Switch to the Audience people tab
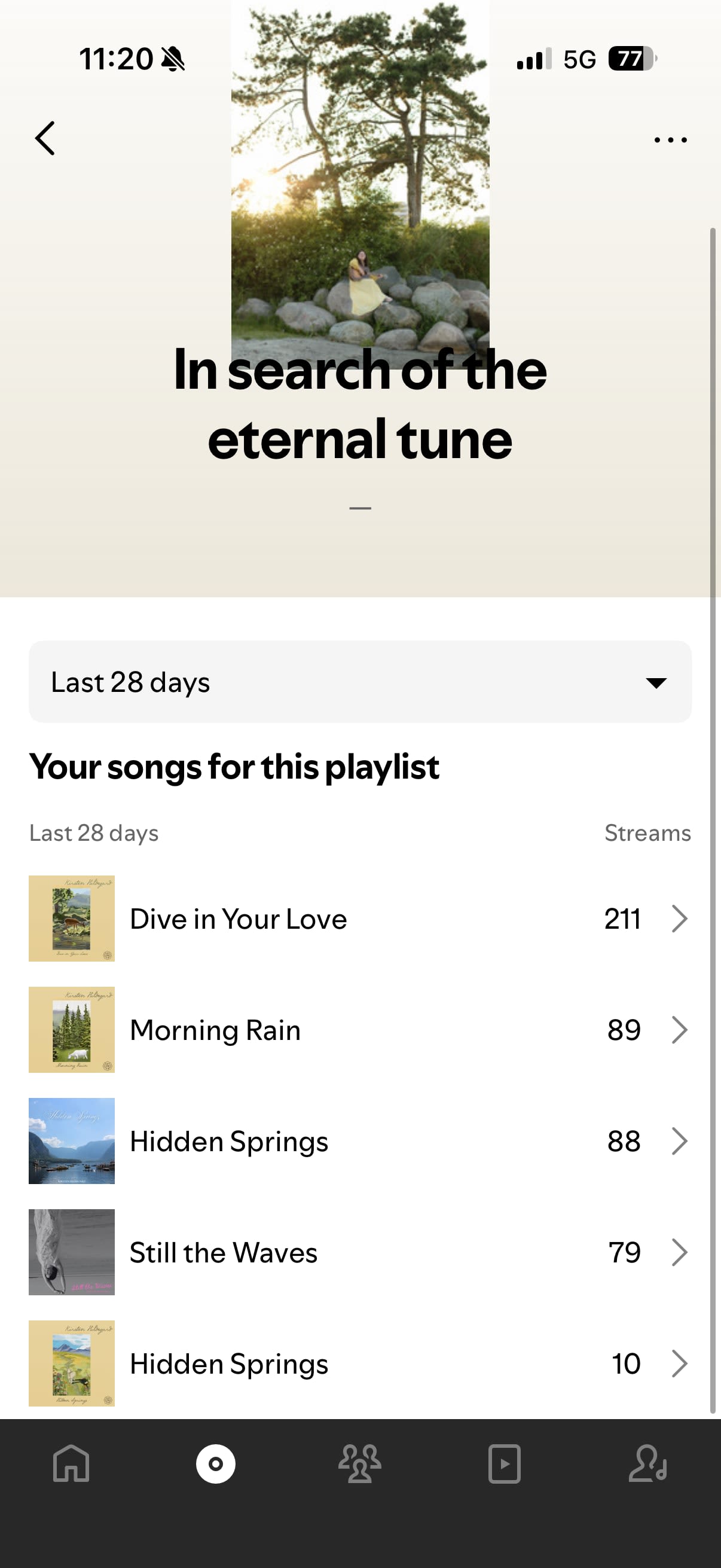 pyautogui.click(x=359, y=1463)
